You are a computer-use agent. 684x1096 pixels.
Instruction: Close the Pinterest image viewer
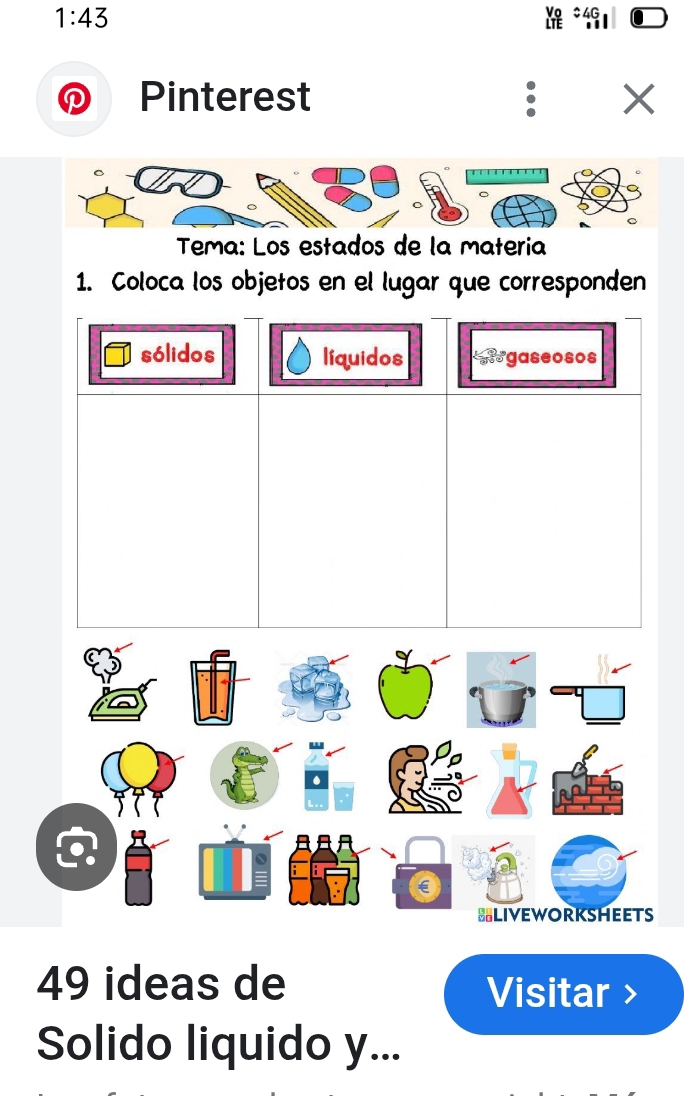[x=638, y=99]
